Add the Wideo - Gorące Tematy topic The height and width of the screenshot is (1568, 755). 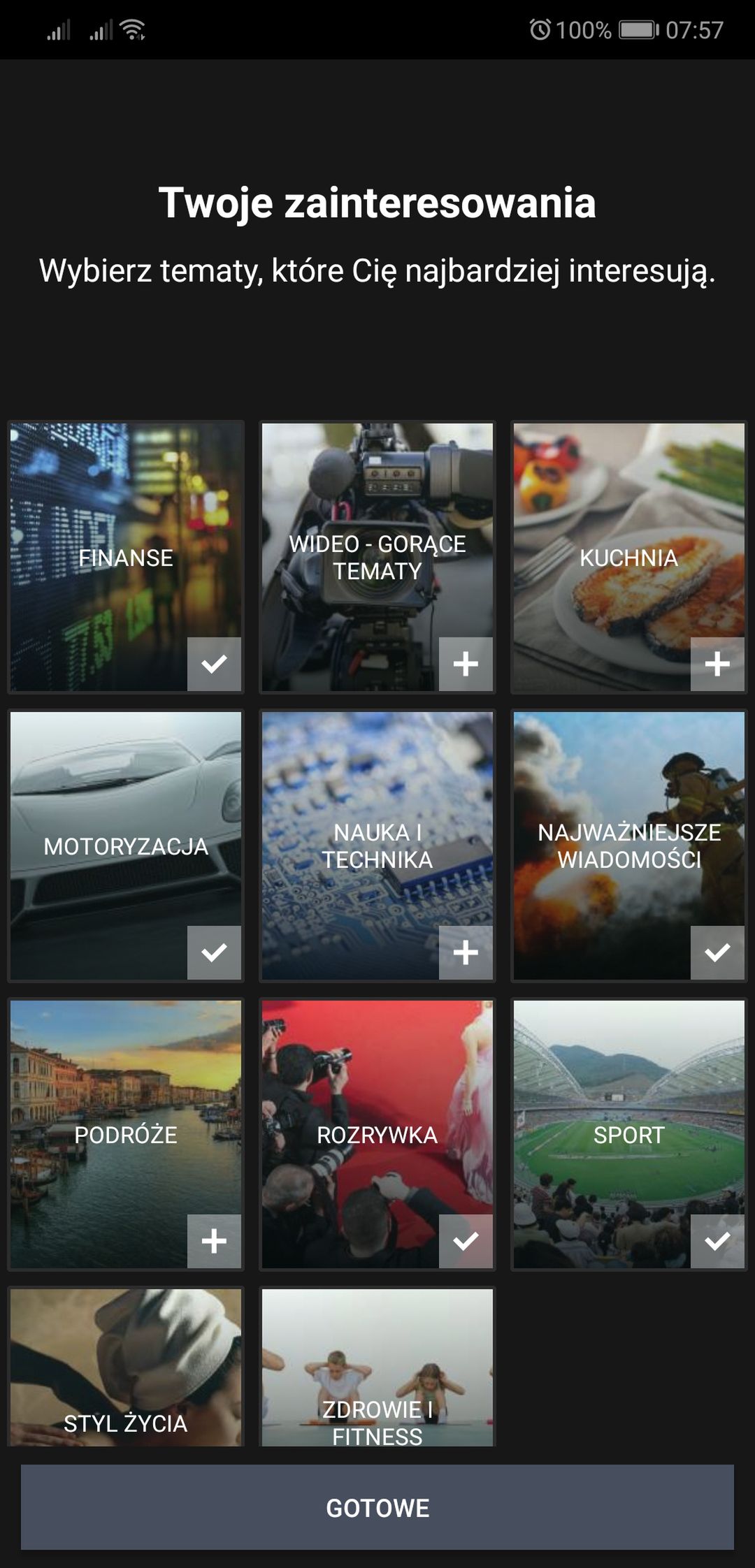(377, 557)
